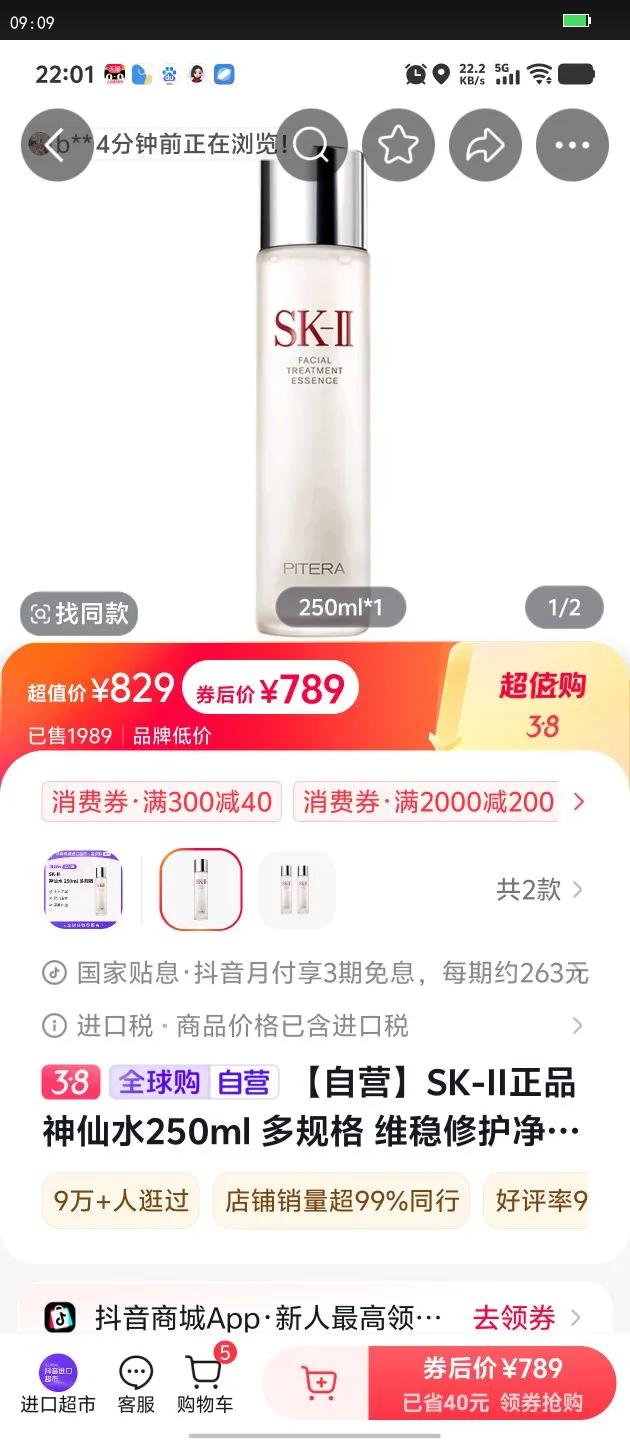Open the three-dot more menu
The height and width of the screenshot is (1440, 630).
(x=572, y=145)
